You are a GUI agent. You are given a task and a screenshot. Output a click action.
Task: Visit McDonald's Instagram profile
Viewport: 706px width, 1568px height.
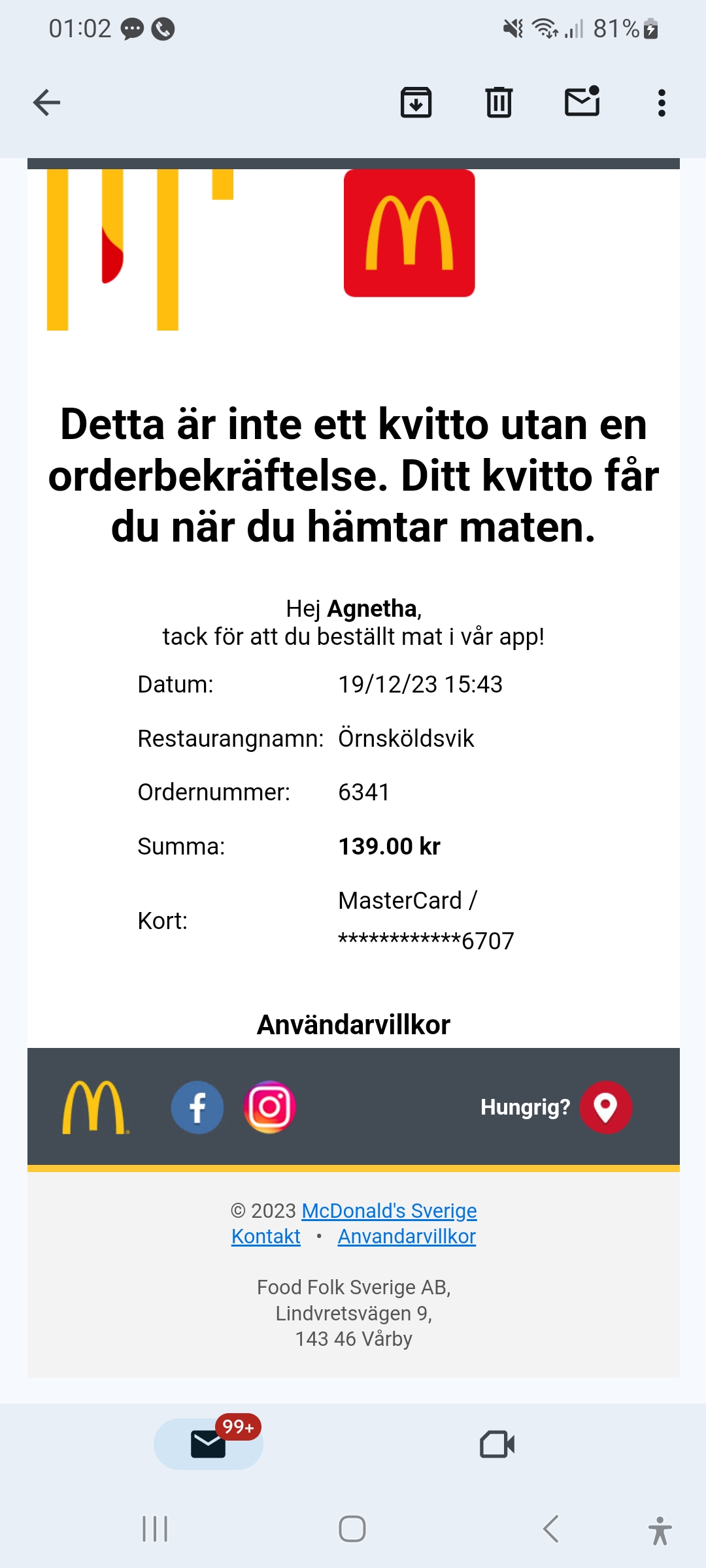(x=269, y=1107)
